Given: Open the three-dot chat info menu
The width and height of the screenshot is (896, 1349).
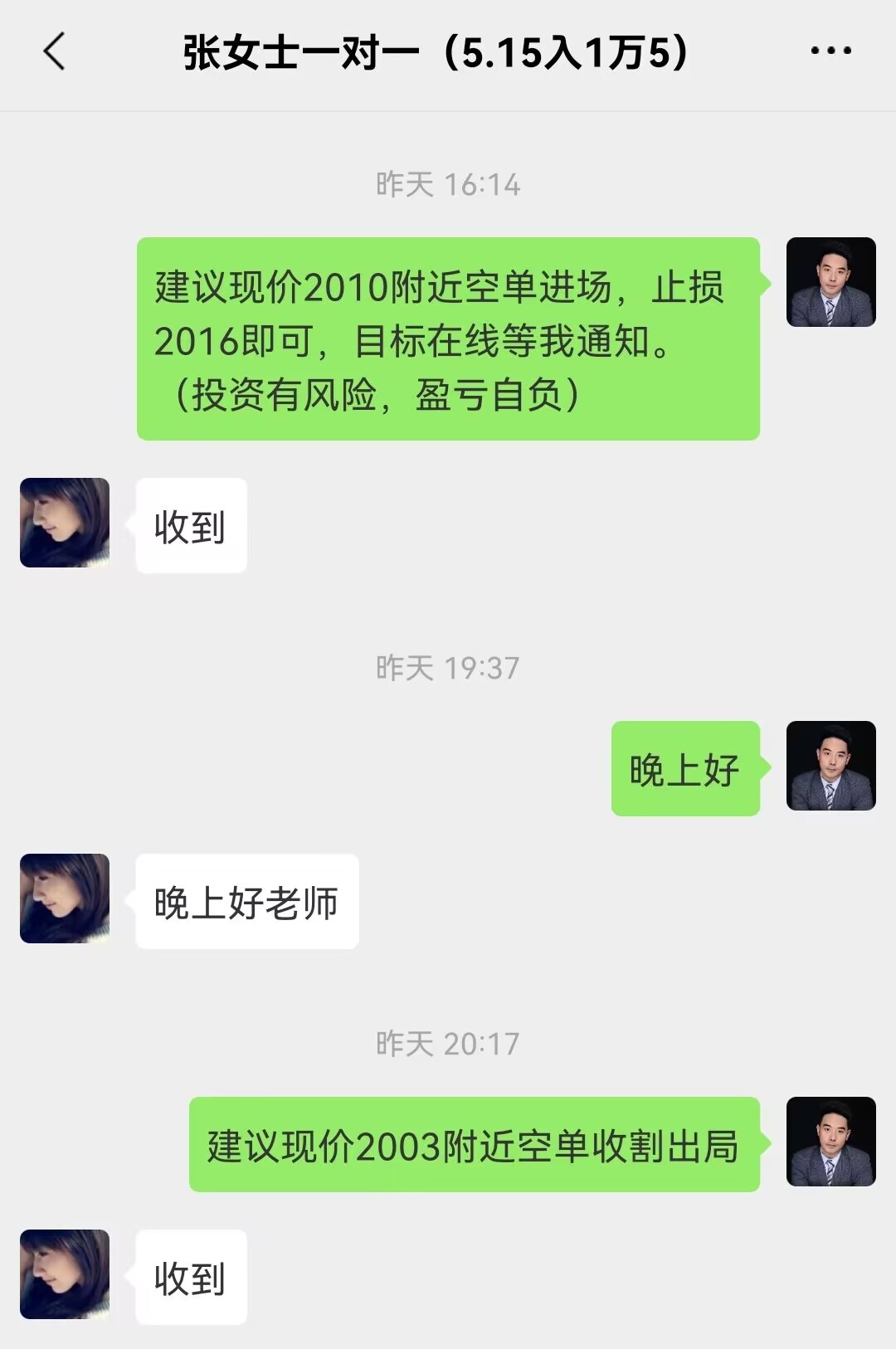Looking at the screenshot, I should tap(830, 51).
